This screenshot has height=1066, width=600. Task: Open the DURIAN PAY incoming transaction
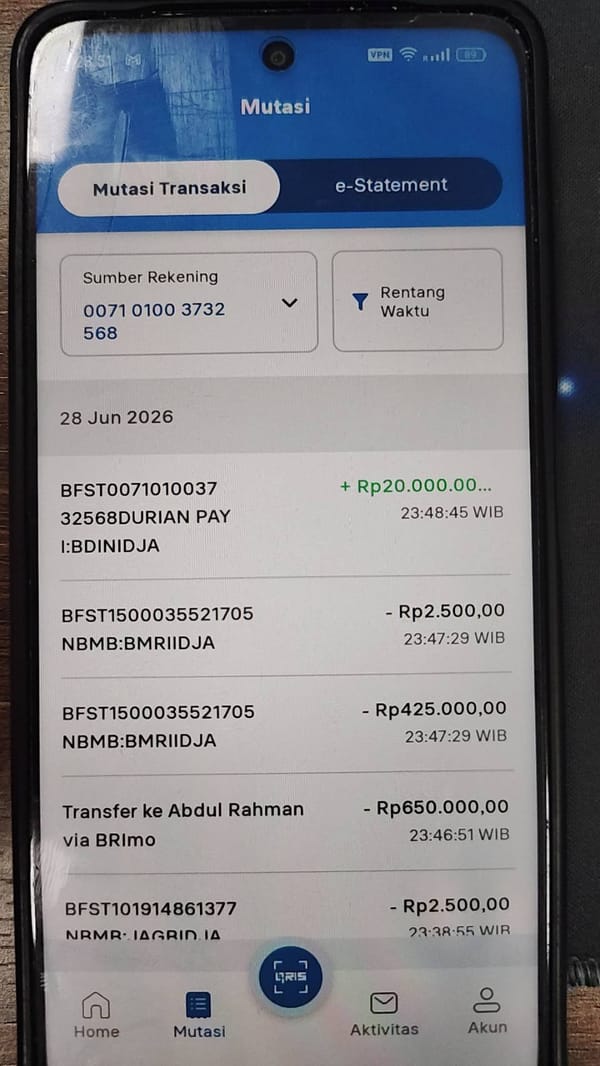283,517
